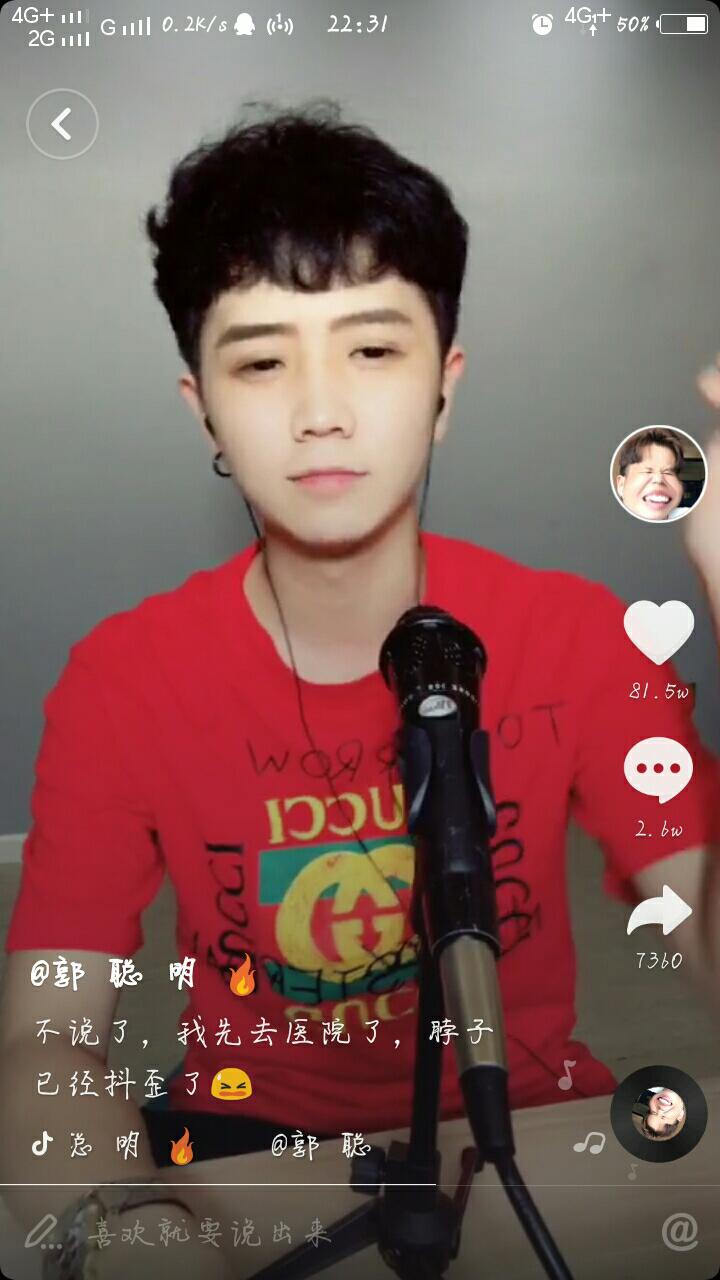
Task: Share this video with the arrow icon
Action: pos(659,910)
